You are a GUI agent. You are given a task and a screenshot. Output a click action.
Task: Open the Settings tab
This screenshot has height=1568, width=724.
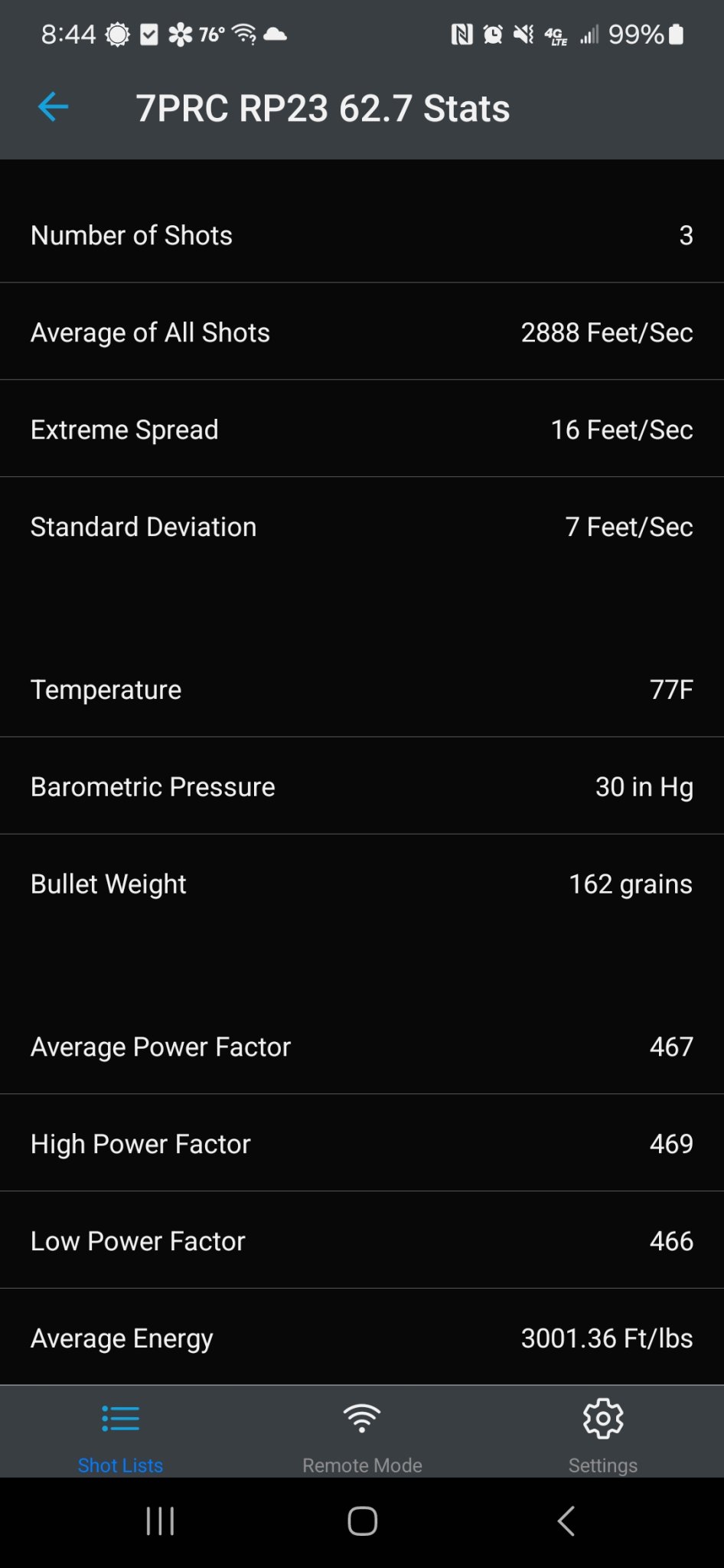tap(603, 1434)
